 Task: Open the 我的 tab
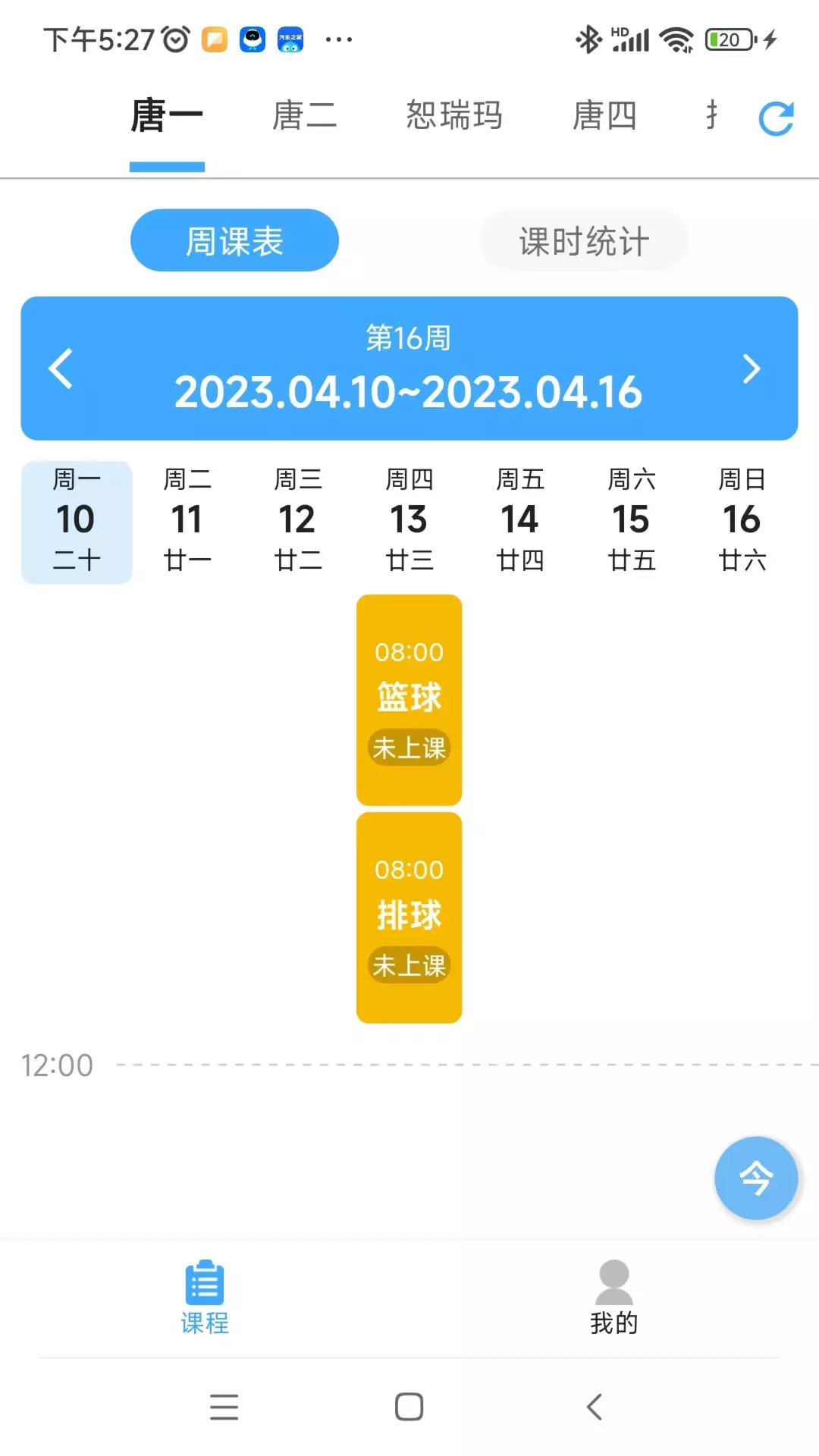click(x=614, y=1298)
